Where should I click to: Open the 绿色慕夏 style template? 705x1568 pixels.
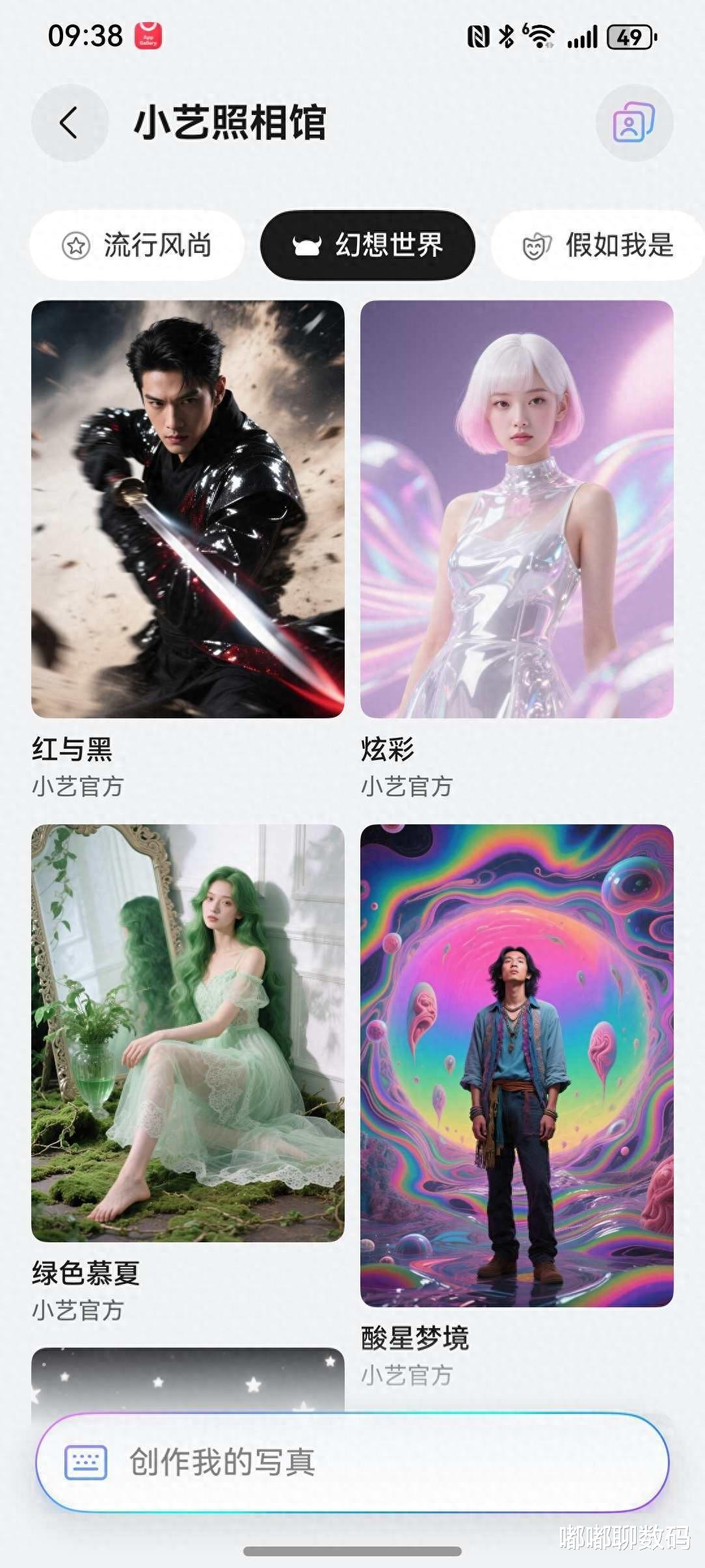(x=187, y=1033)
